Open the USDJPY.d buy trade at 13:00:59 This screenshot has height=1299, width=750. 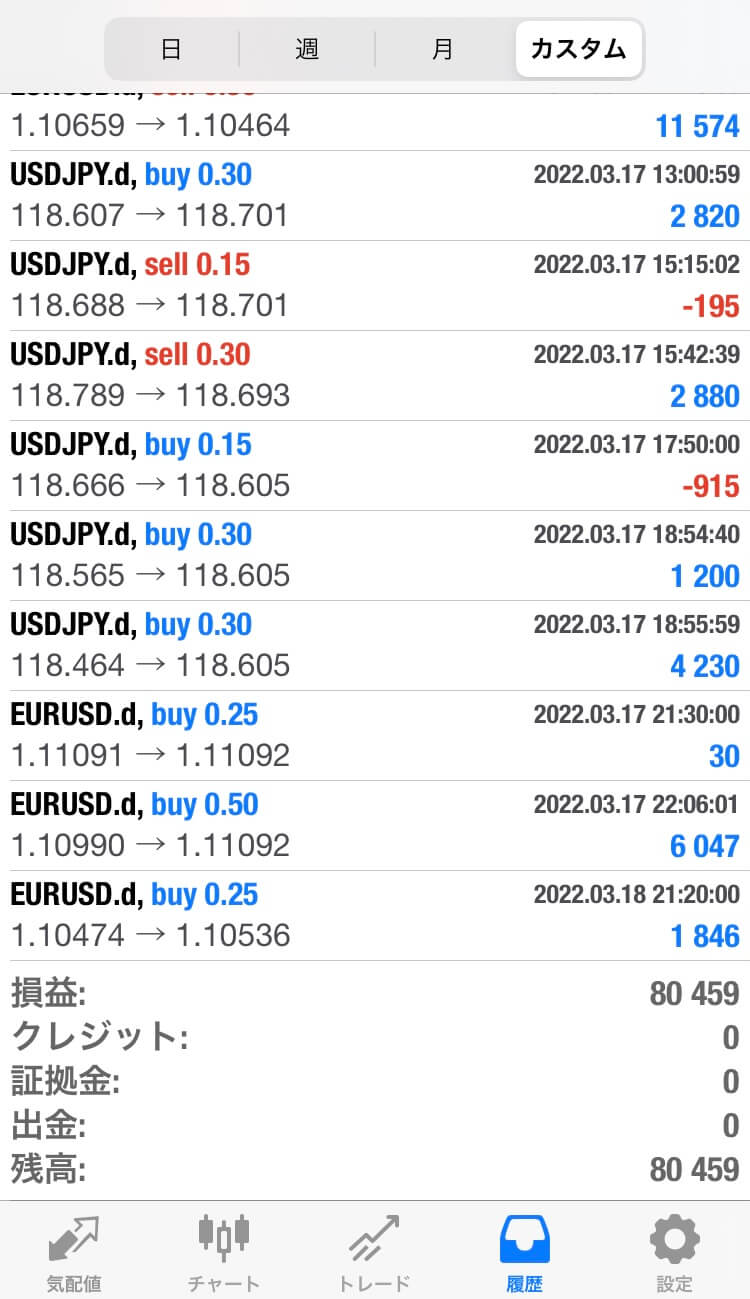(375, 196)
